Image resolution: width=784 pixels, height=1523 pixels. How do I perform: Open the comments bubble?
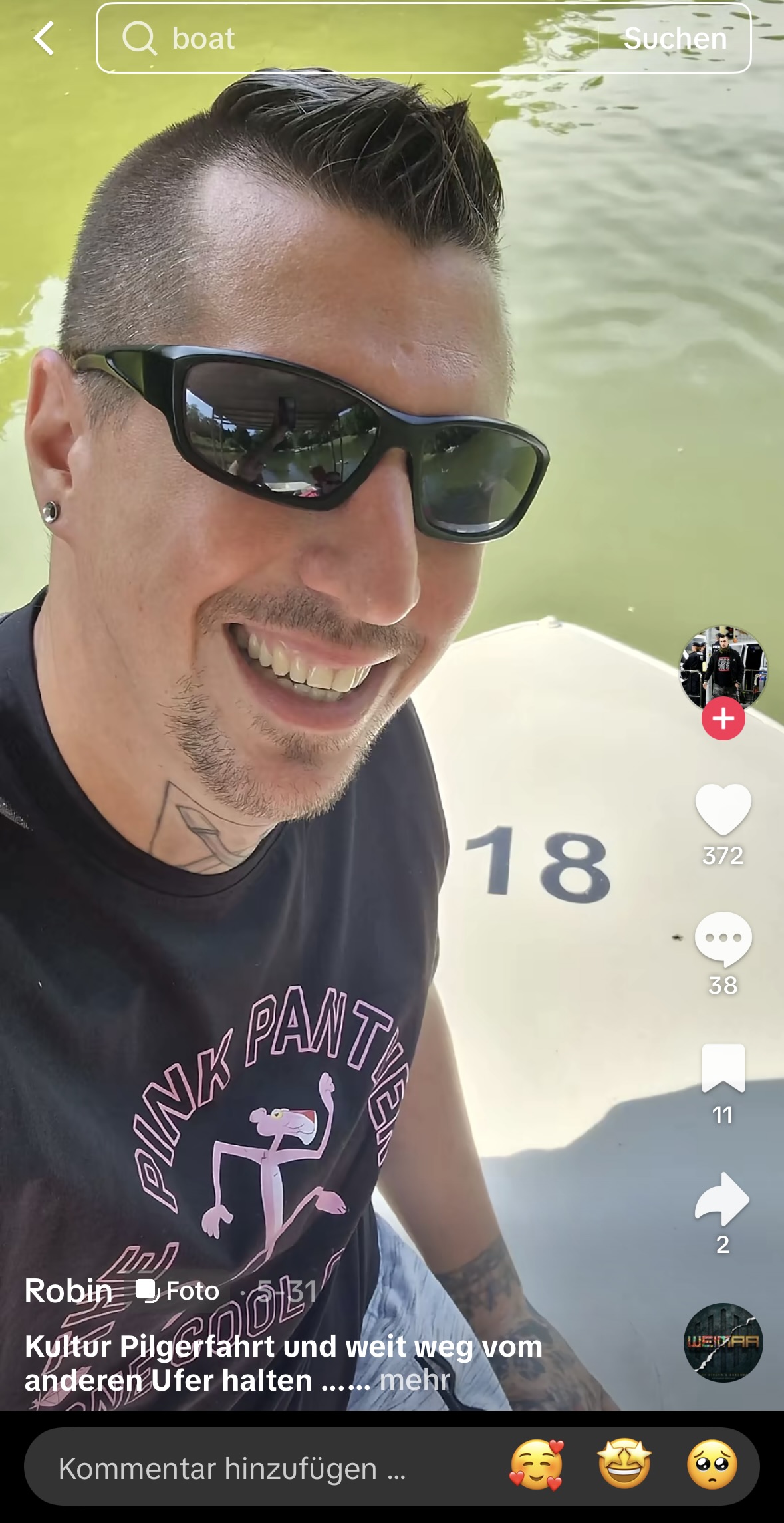point(723,938)
